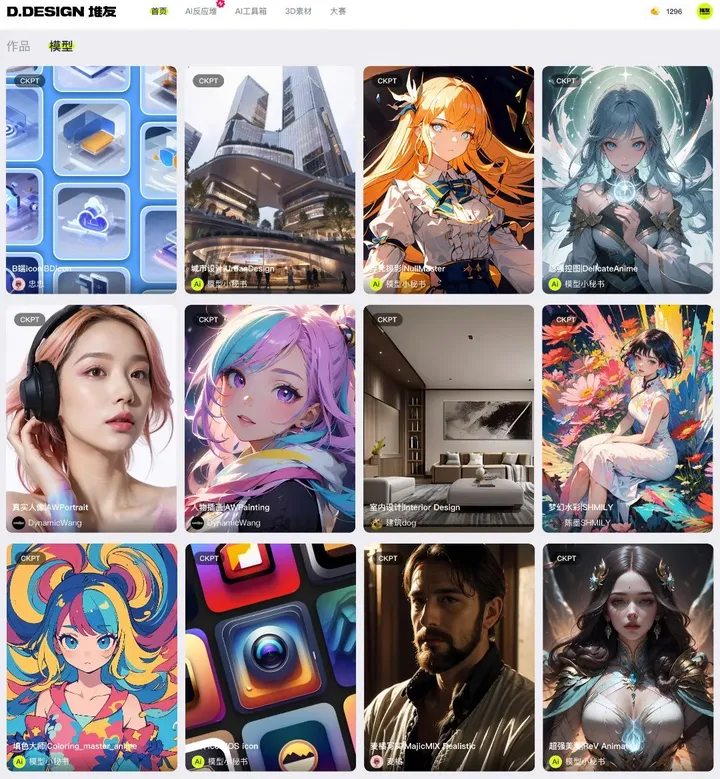View the 城市设计 MaxDesign model
This screenshot has width=720, height=779.
[270, 180]
